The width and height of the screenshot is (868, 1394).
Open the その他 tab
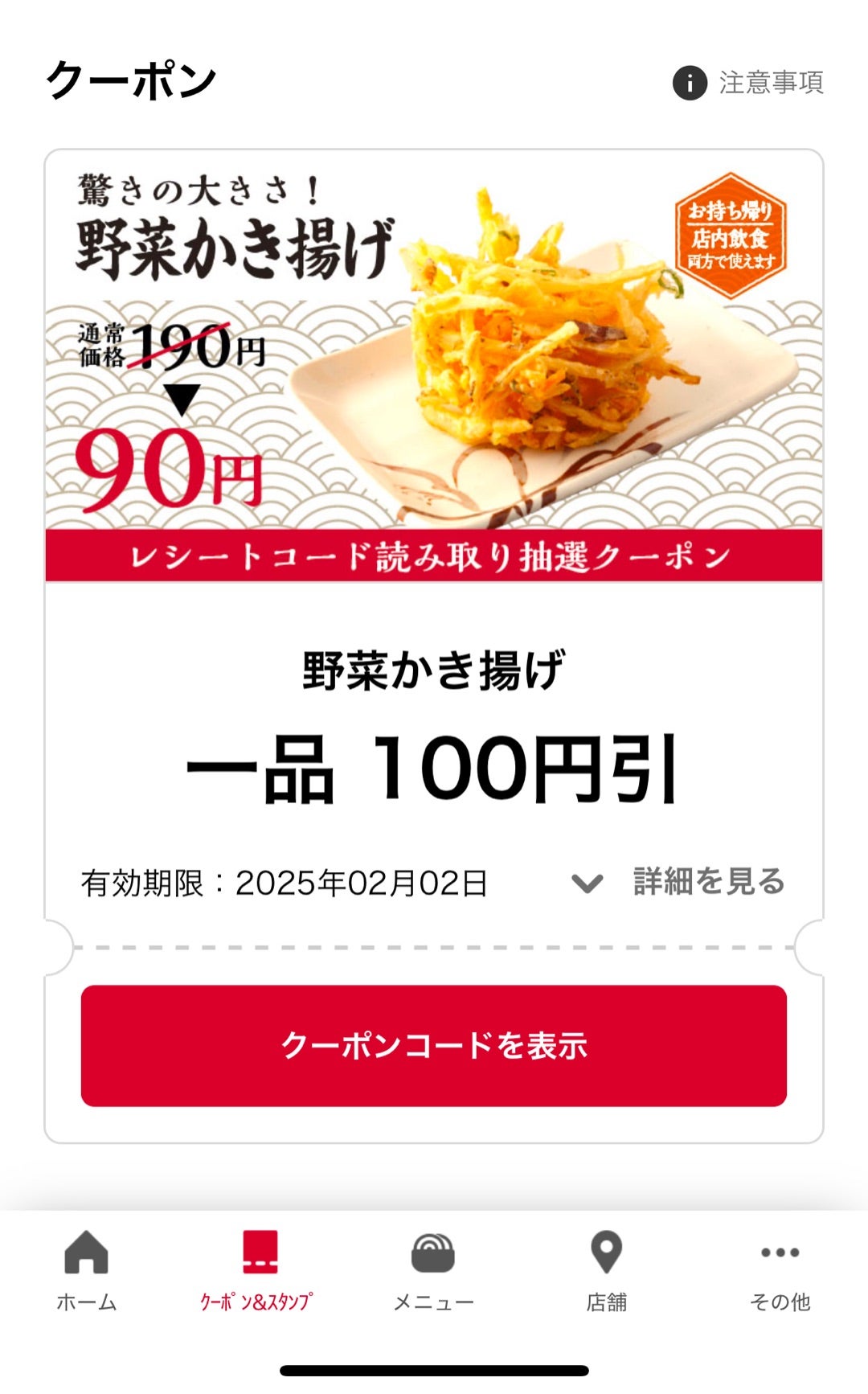[780, 1272]
